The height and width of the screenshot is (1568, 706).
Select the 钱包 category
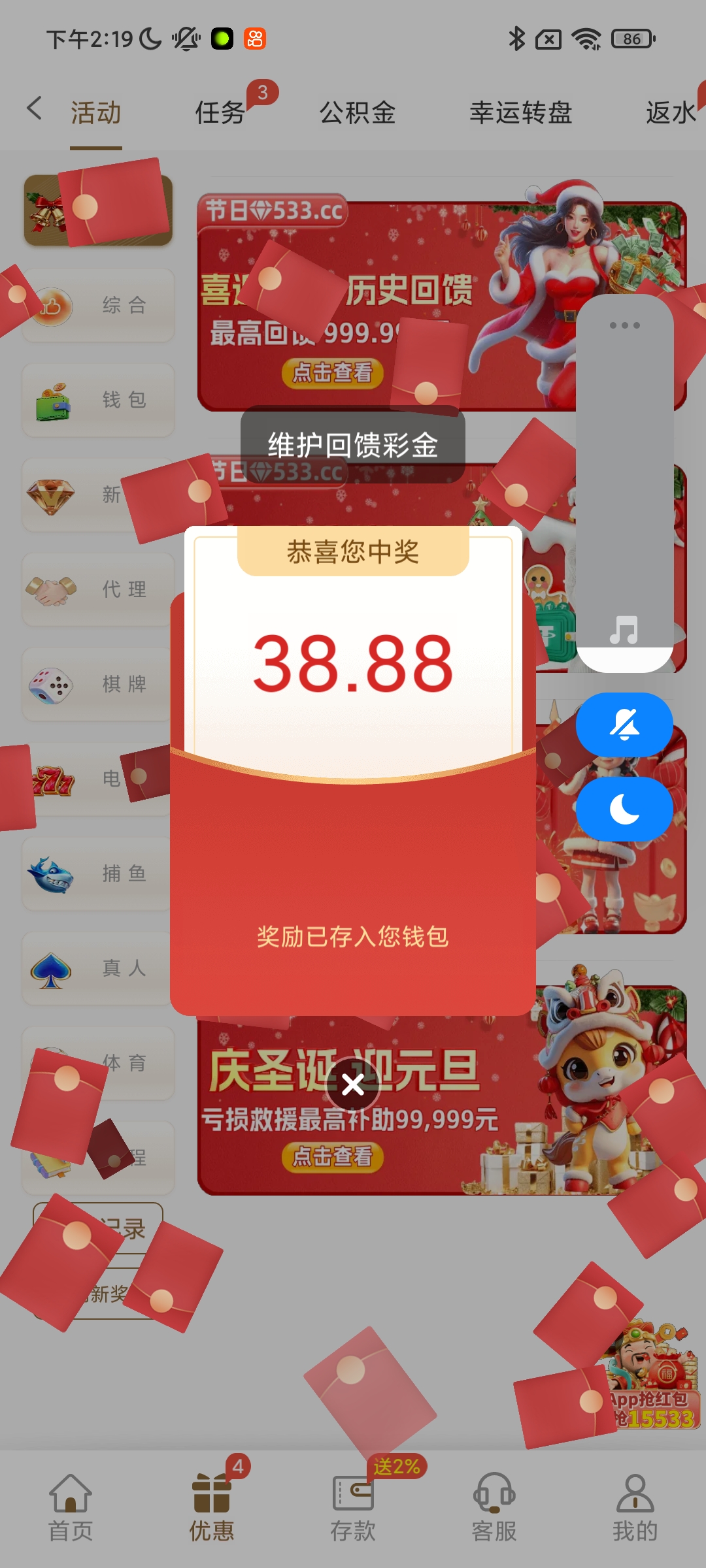[98, 400]
